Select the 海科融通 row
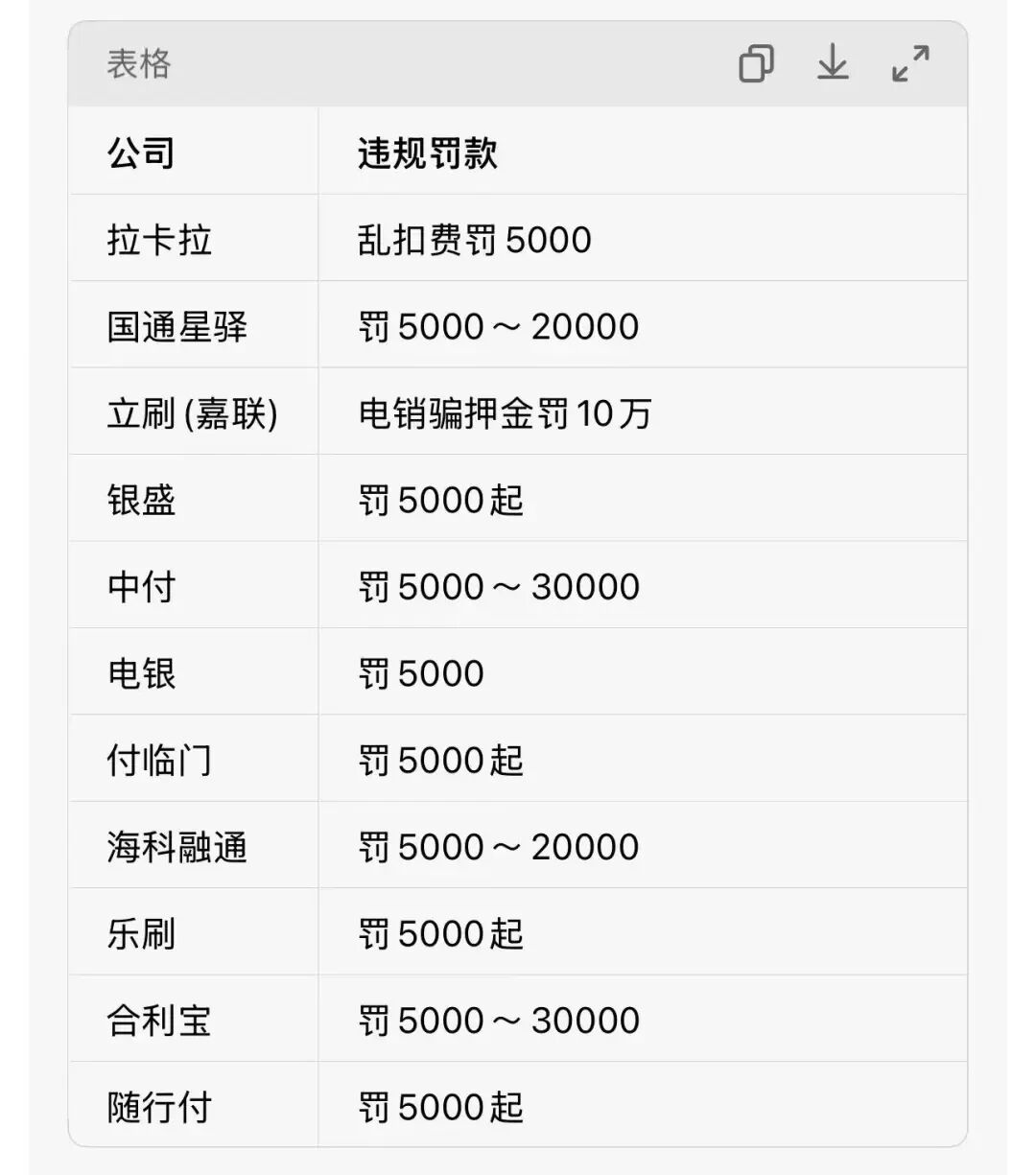The width and height of the screenshot is (1036, 1175). tap(177, 846)
